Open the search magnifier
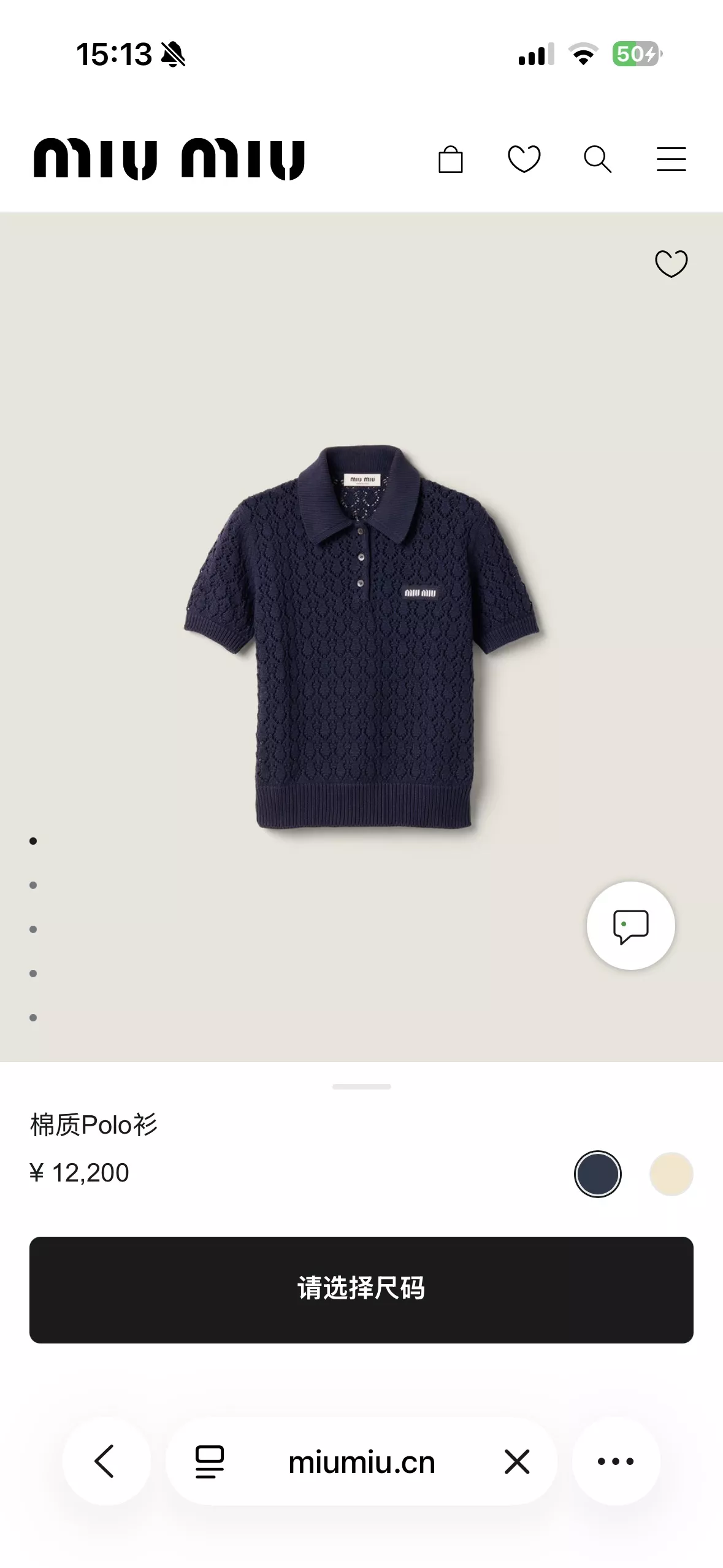 click(x=598, y=159)
